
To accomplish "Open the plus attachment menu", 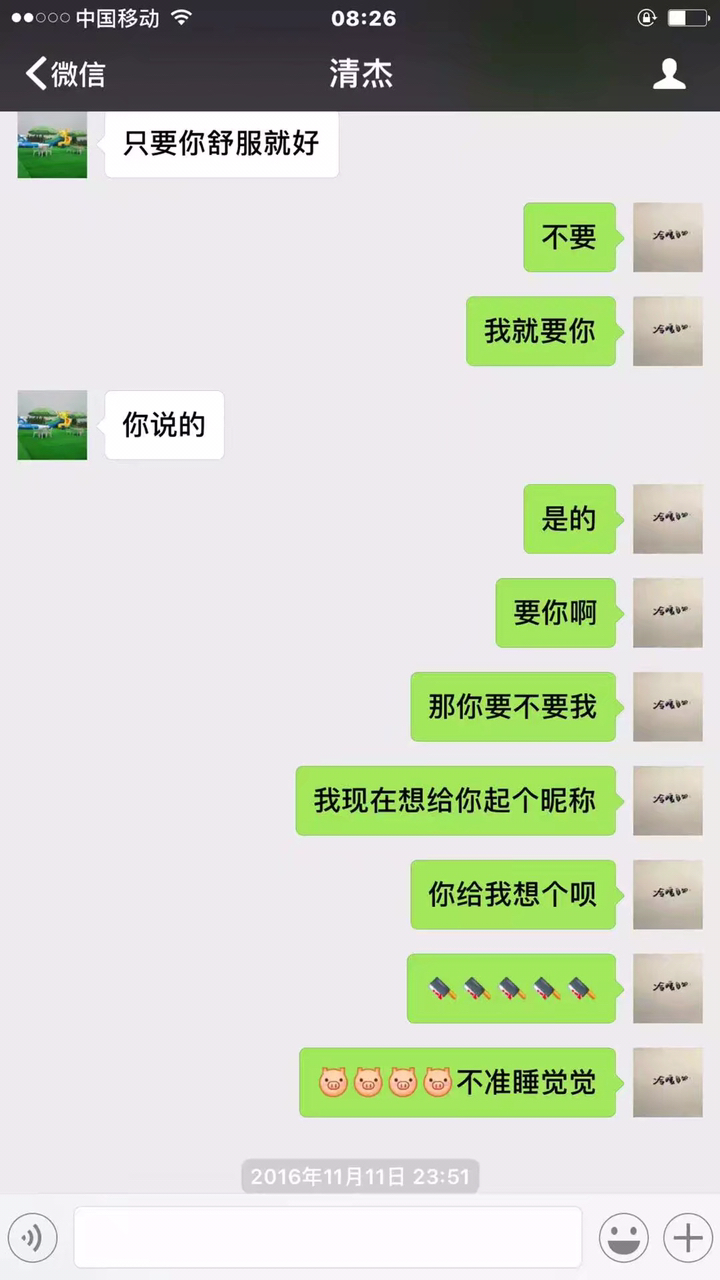I will click(x=687, y=1239).
